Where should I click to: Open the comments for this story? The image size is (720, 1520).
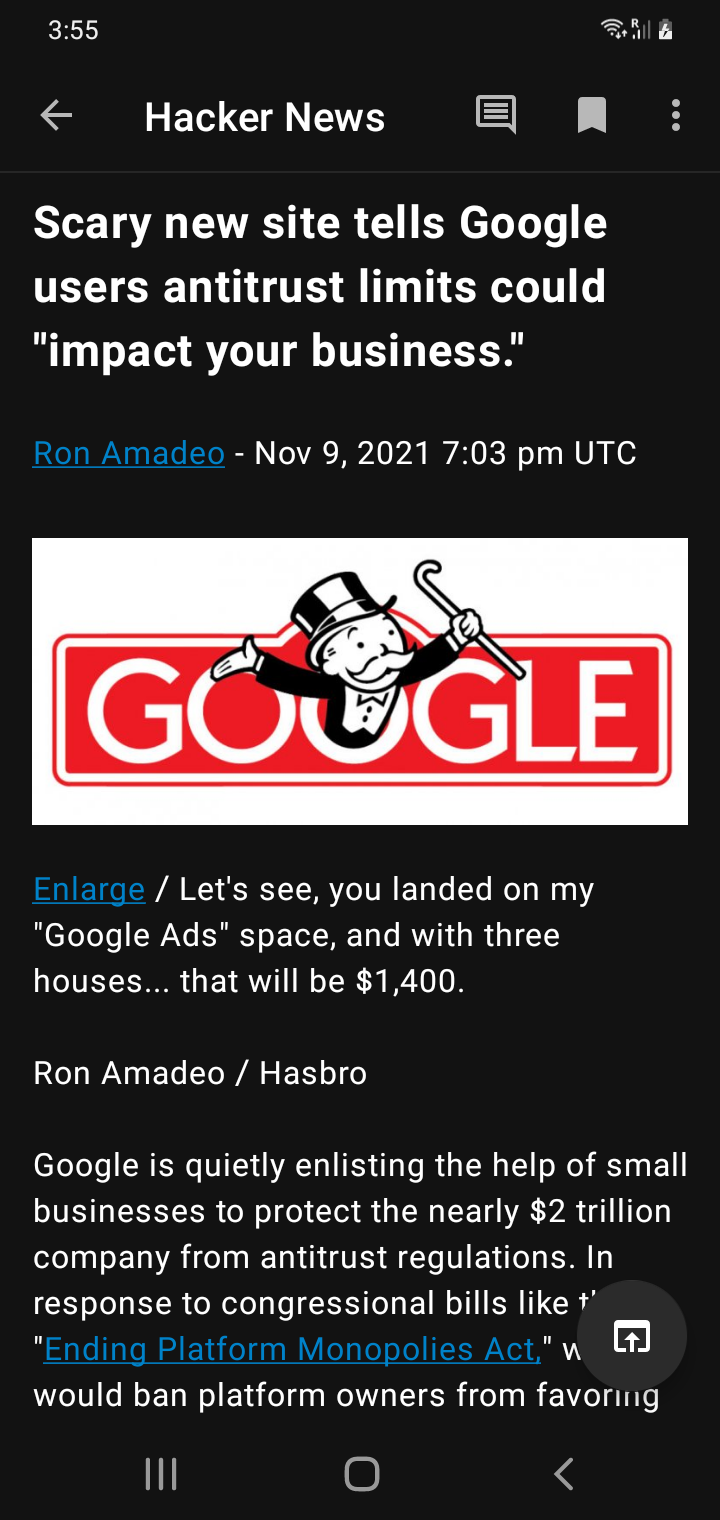coord(495,116)
